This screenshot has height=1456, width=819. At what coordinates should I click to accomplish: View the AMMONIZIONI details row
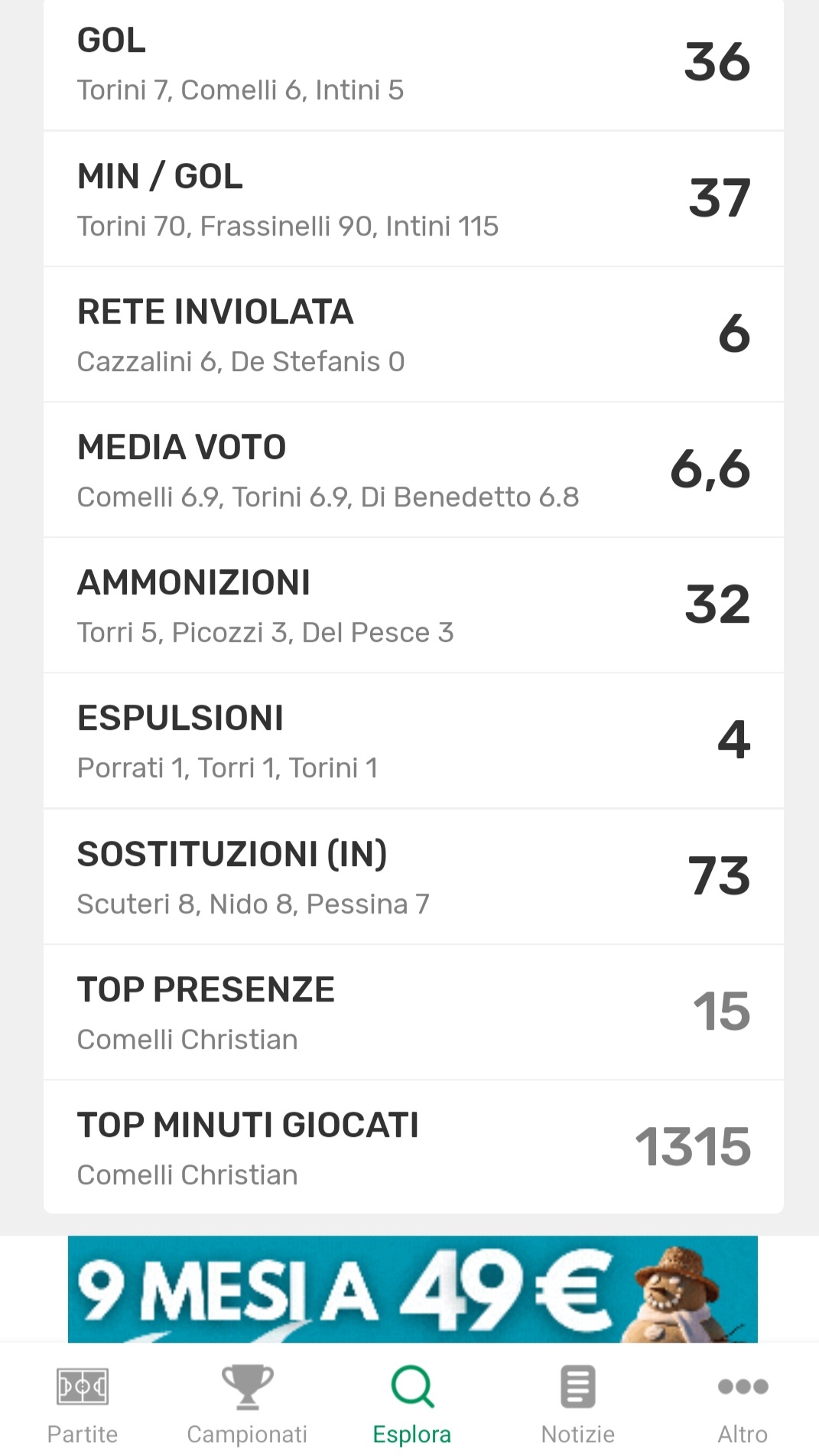click(413, 606)
